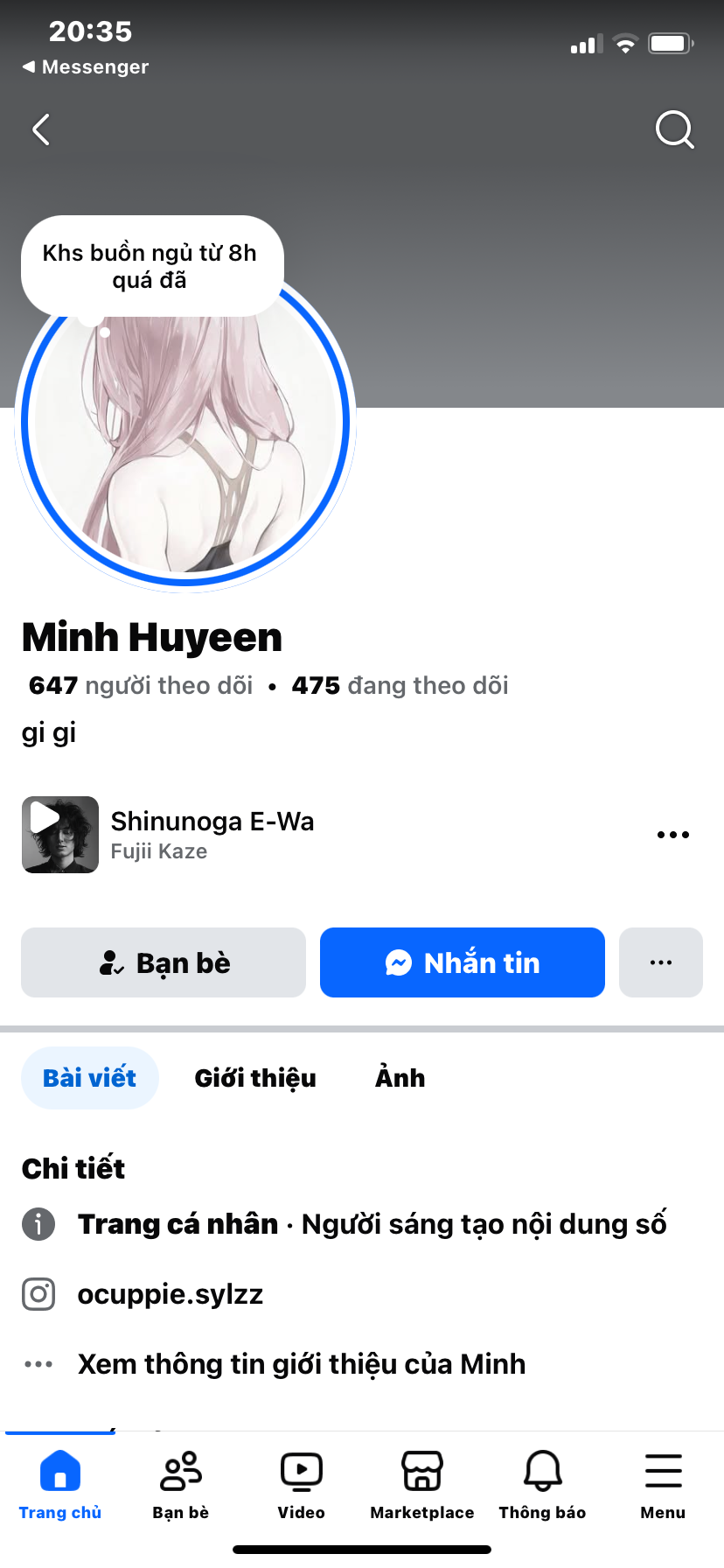This screenshot has width=724, height=1568.
Task: Return to Messenger from status bar
Action: (86, 67)
